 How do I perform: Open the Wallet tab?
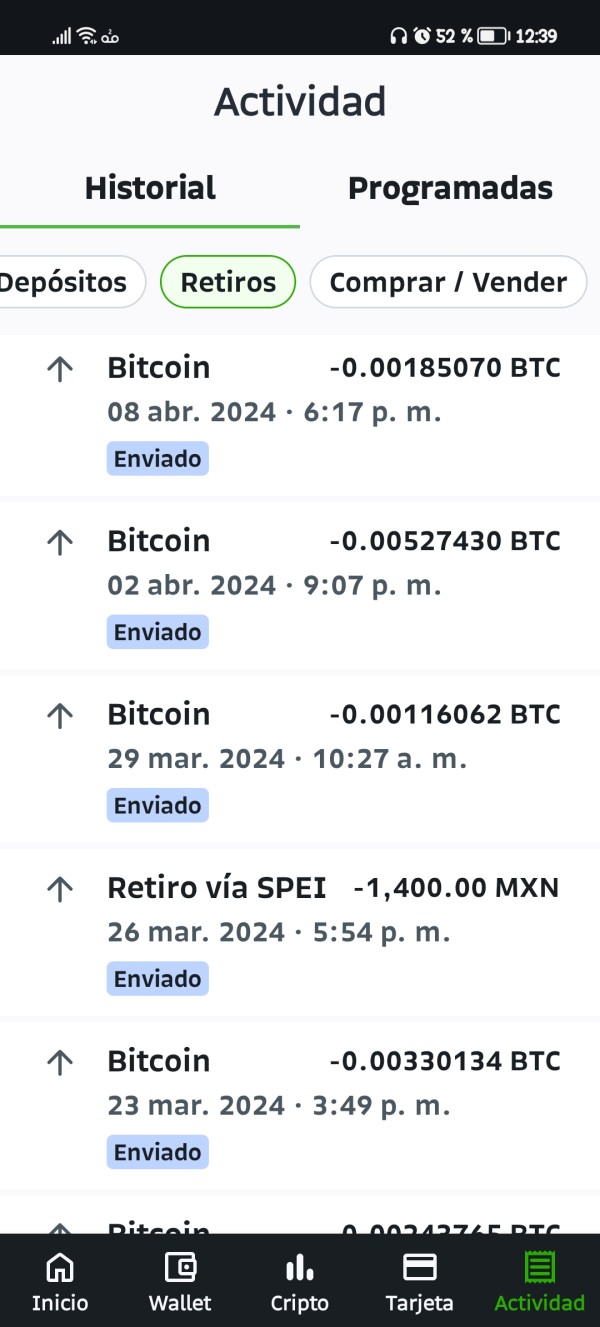(x=180, y=1282)
